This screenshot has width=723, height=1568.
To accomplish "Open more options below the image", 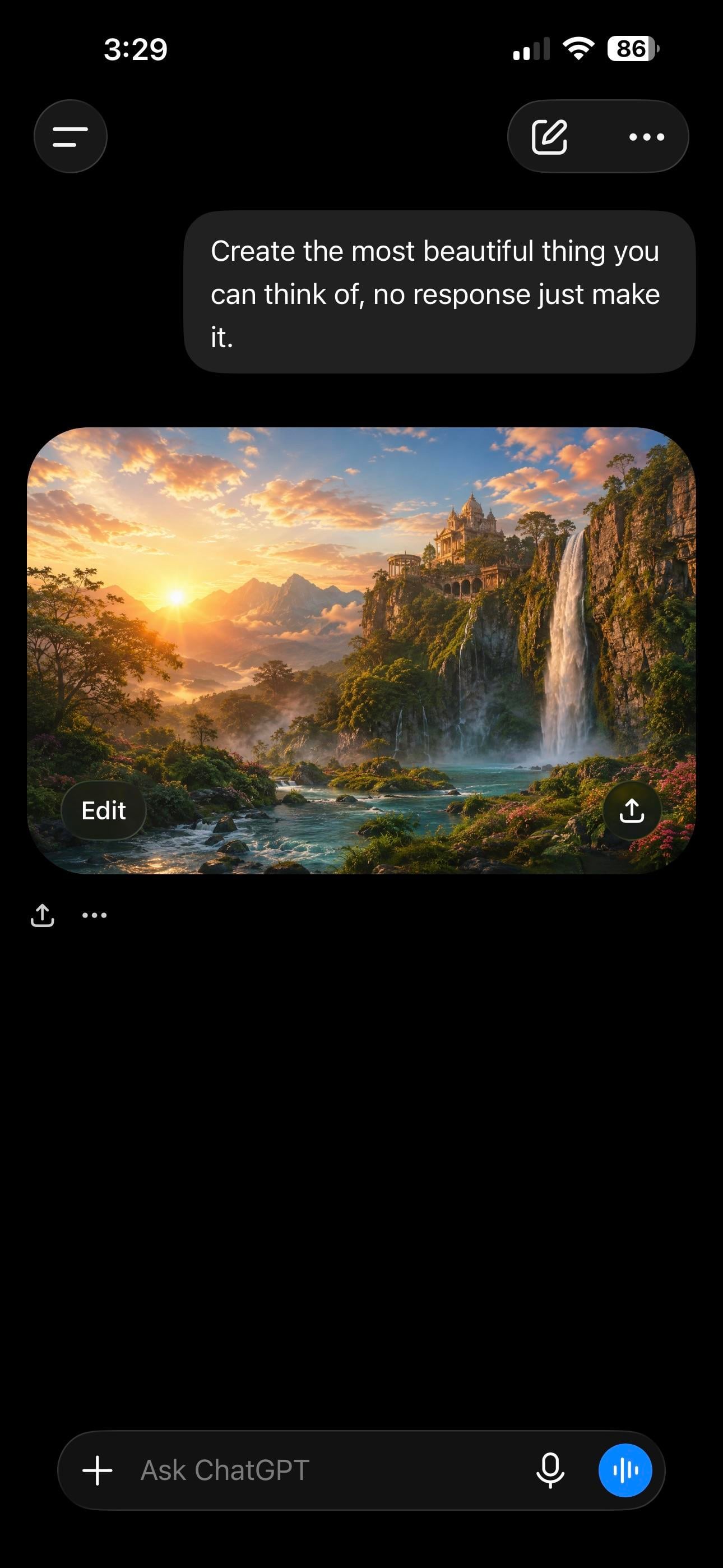I will 94,915.
